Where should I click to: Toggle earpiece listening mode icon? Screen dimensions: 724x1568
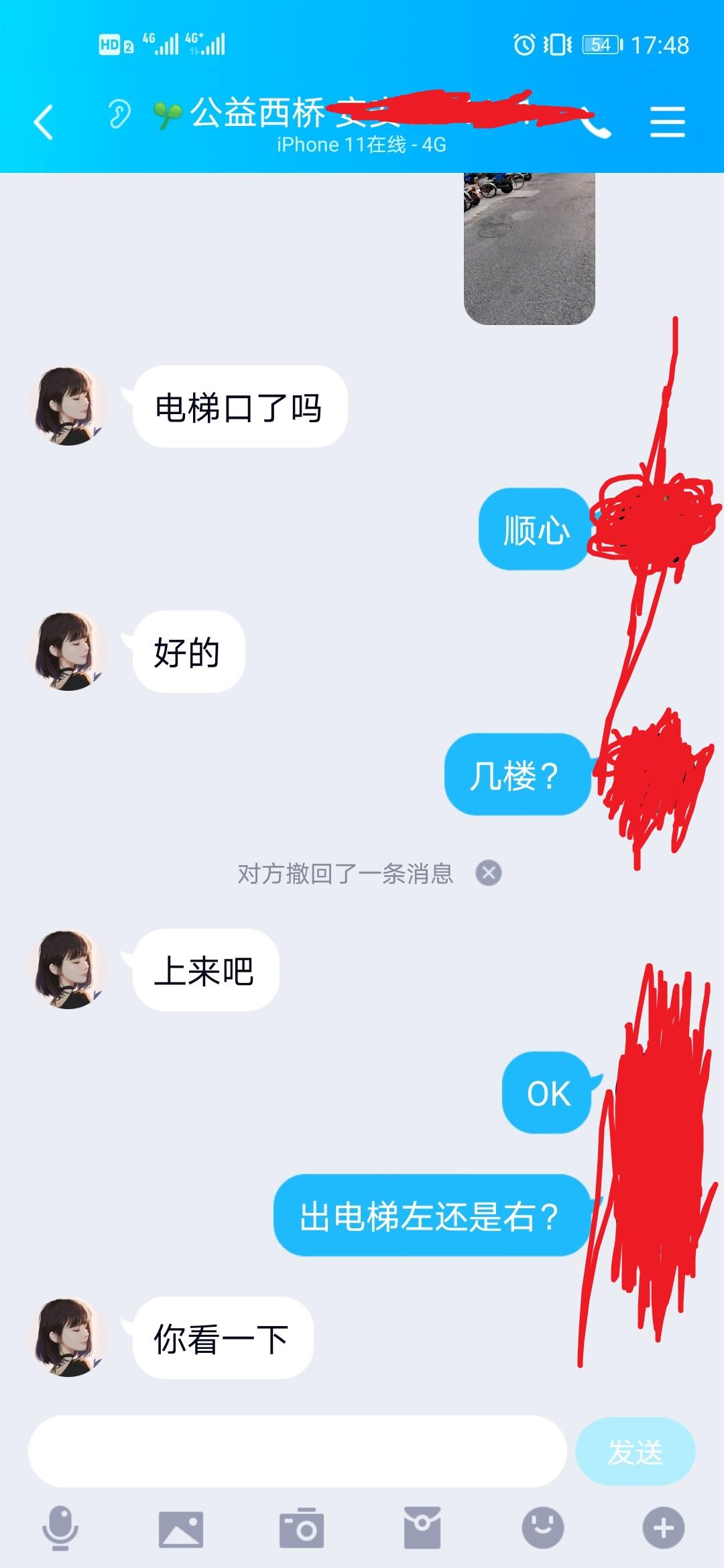119,114
